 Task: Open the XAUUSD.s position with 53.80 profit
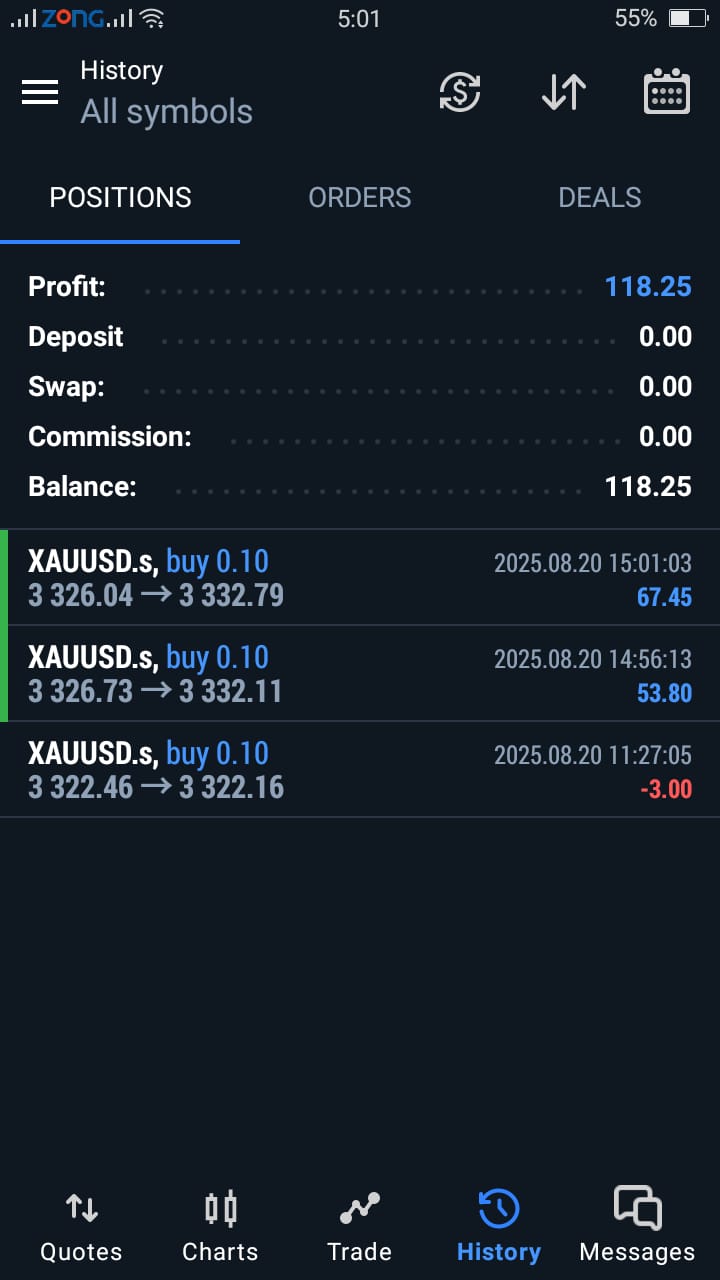360,674
